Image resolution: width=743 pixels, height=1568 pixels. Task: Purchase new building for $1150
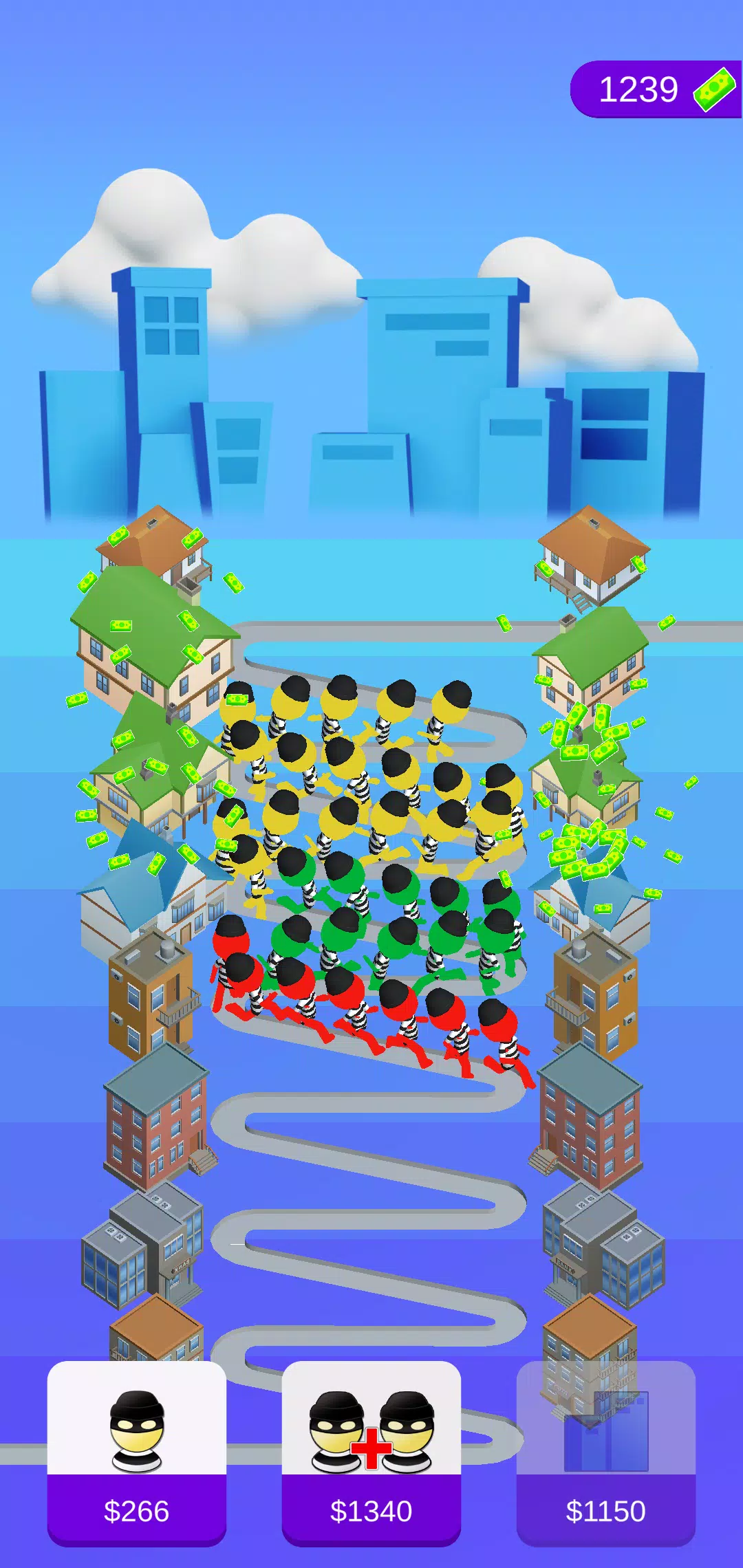click(x=605, y=1452)
